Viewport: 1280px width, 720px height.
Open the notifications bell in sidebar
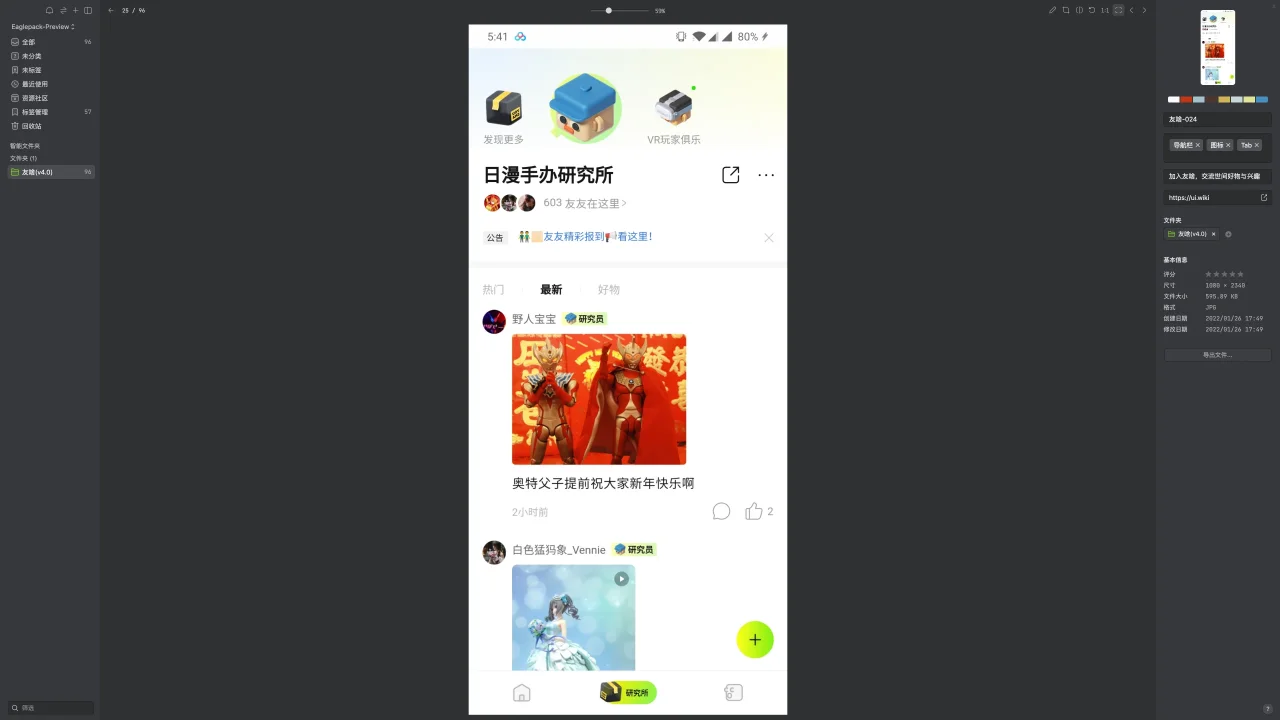click(x=50, y=10)
